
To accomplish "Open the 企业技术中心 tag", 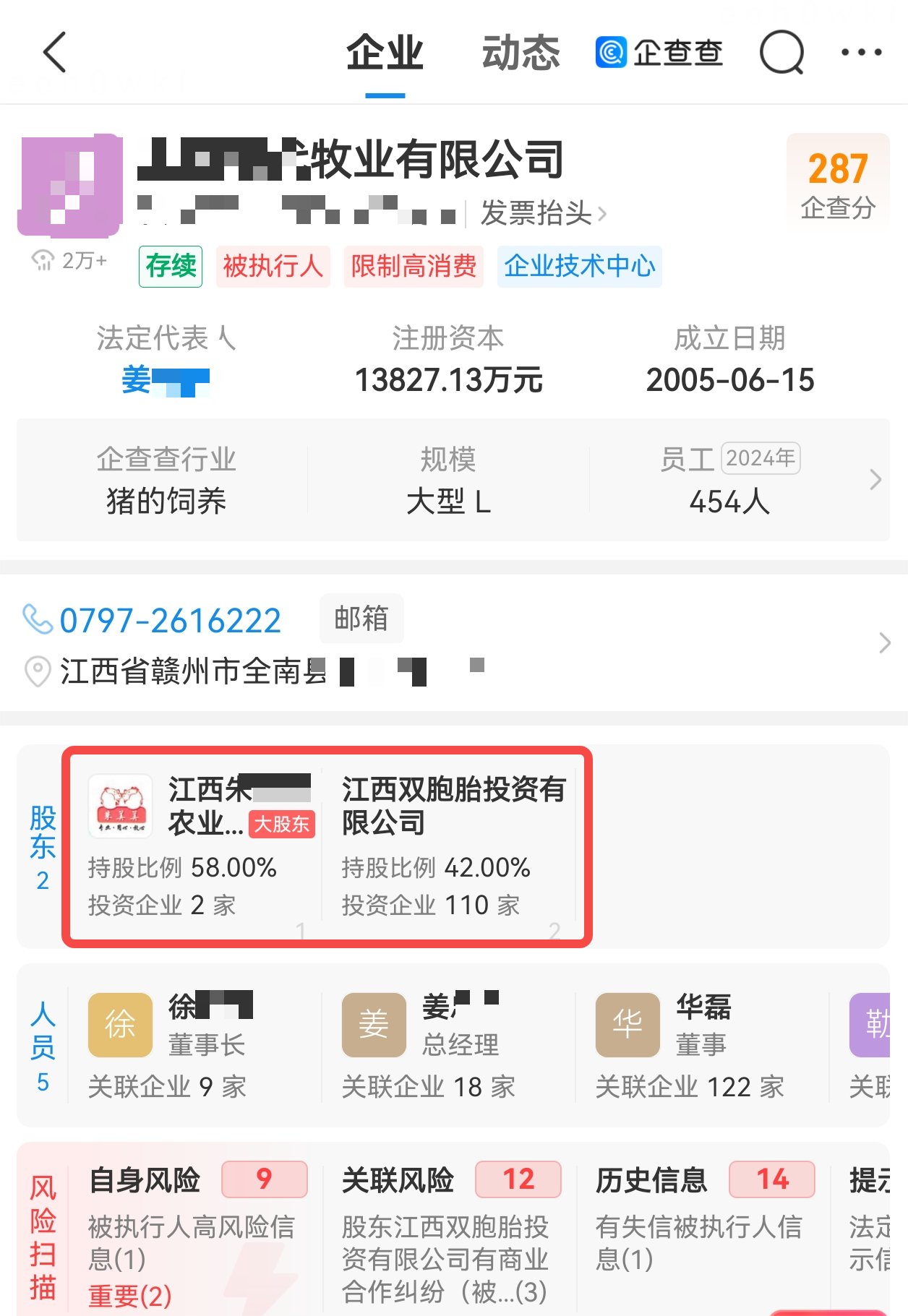I will click(579, 267).
